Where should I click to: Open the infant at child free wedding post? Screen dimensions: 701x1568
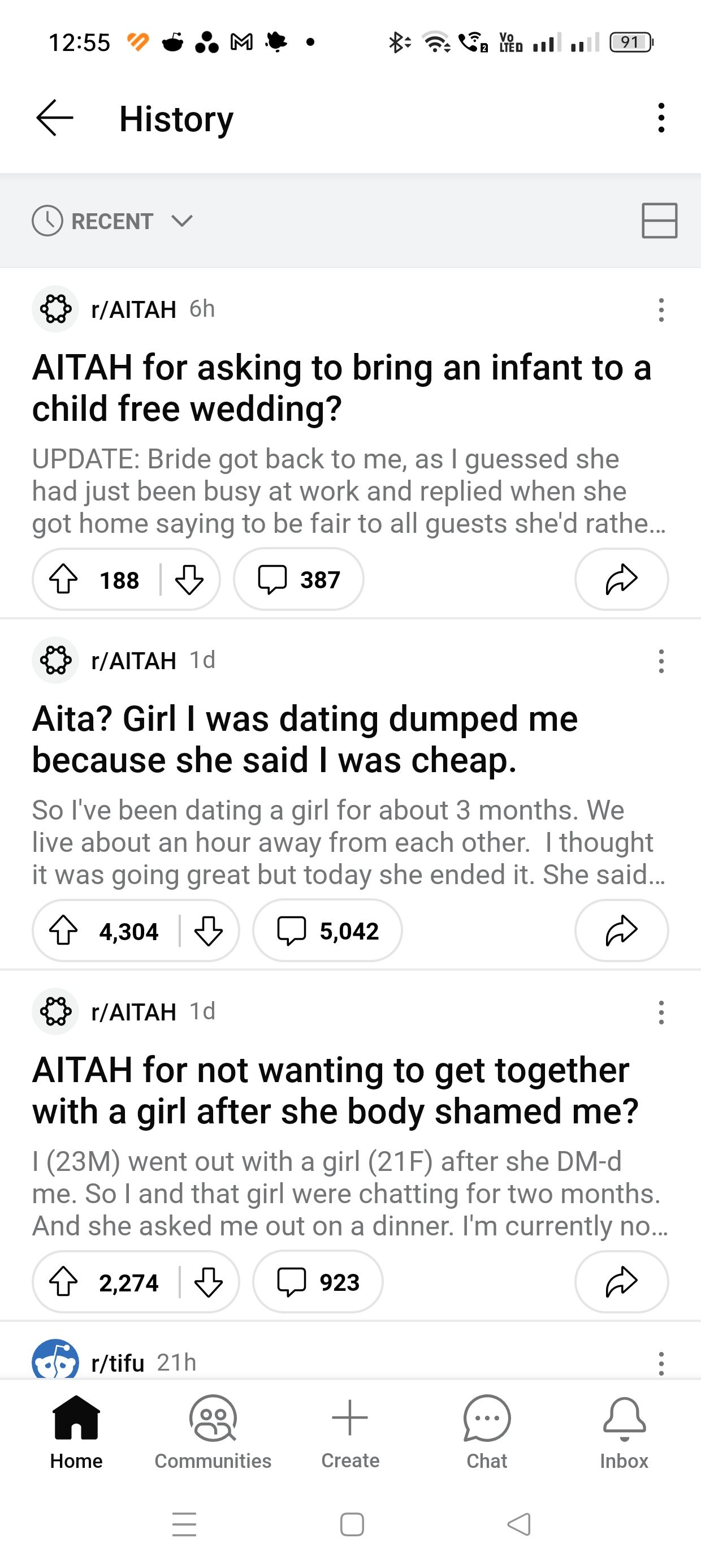pyautogui.click(x=341, y=387)
